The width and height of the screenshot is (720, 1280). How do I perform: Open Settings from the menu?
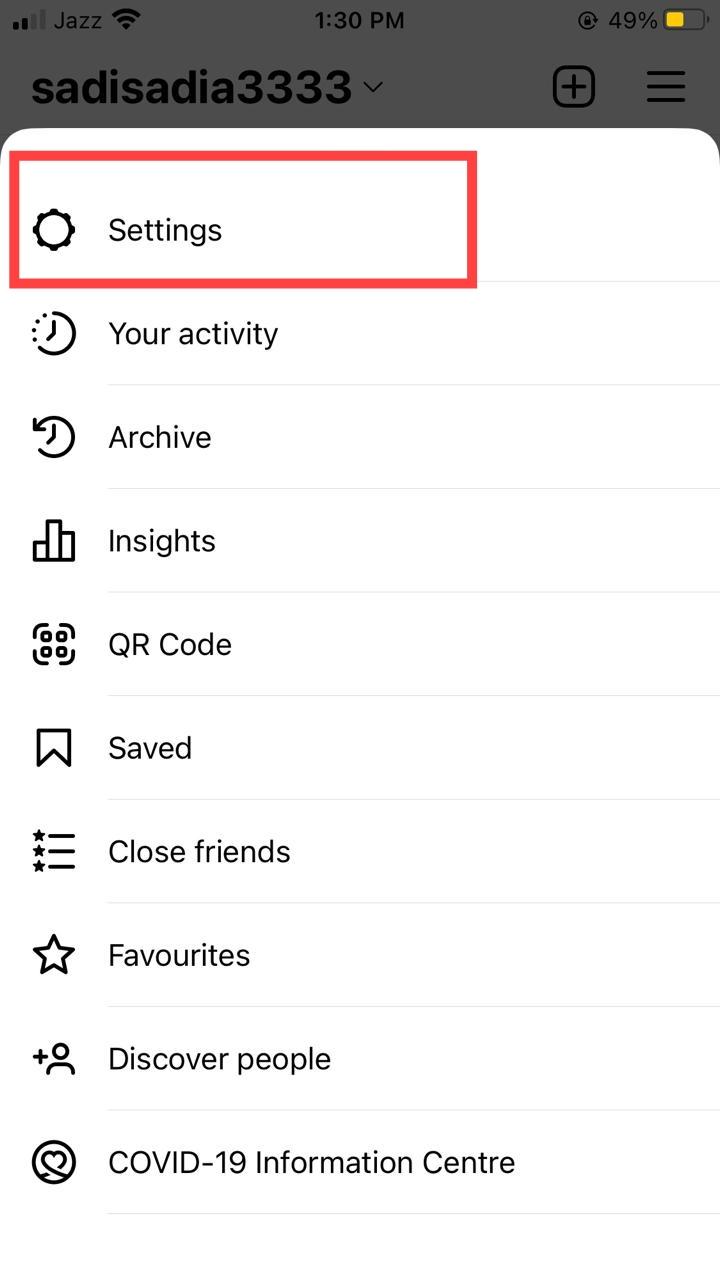pos(165,230)
